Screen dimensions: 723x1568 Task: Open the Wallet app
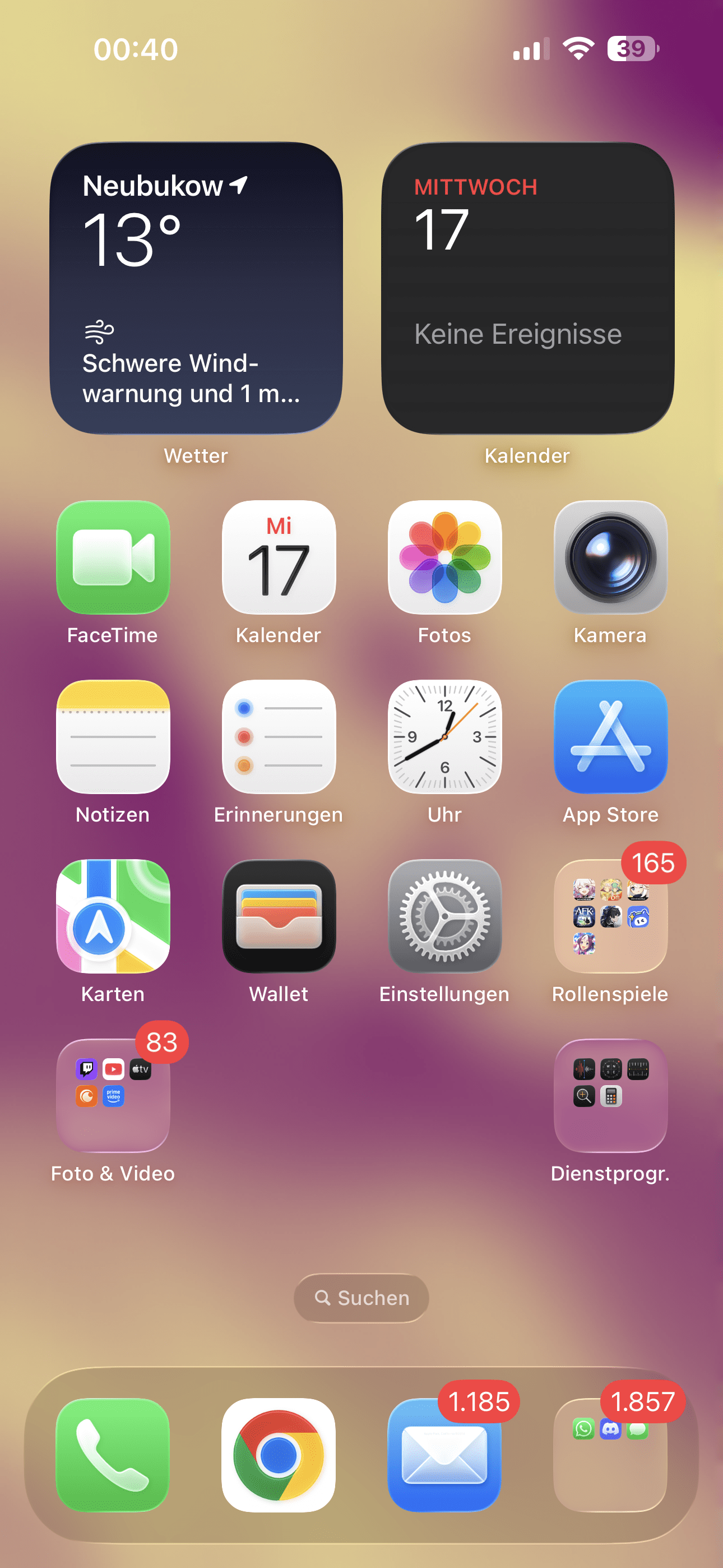click(x=279, y=916)
